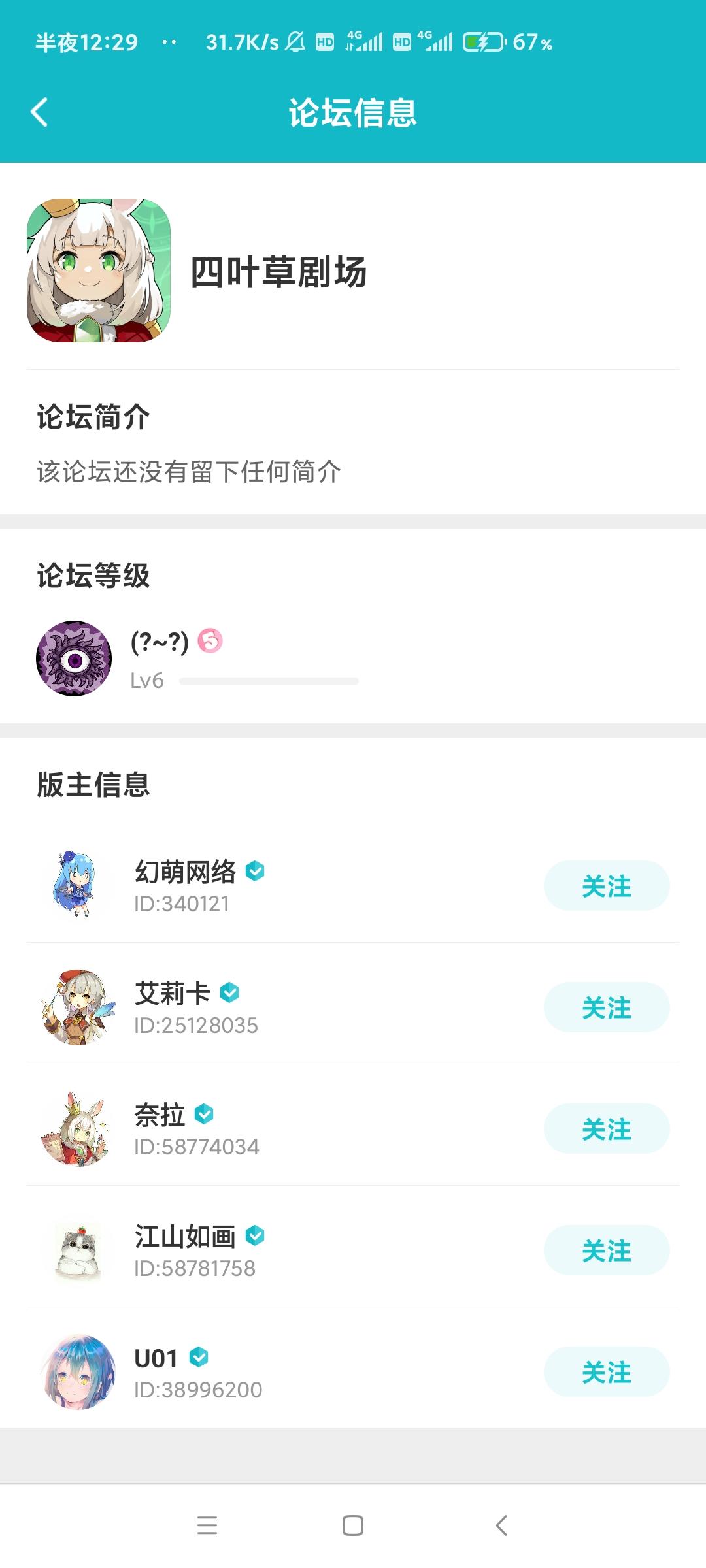Follow the moderator 艾莉卡
Screen dimensions: 706x1568
tap(607, 1007)
